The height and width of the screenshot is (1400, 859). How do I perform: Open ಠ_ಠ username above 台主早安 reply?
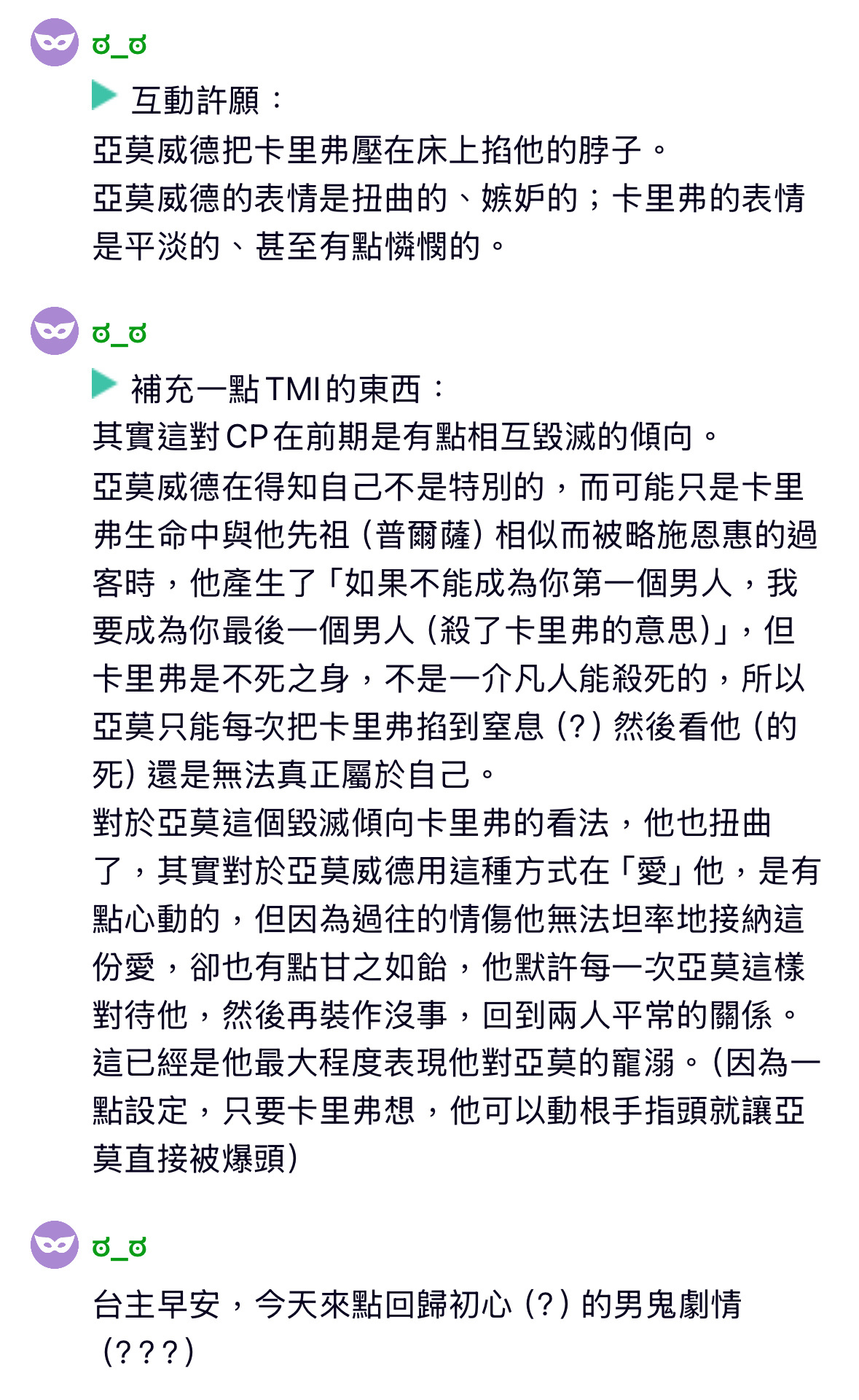[x=119, y=1247]
